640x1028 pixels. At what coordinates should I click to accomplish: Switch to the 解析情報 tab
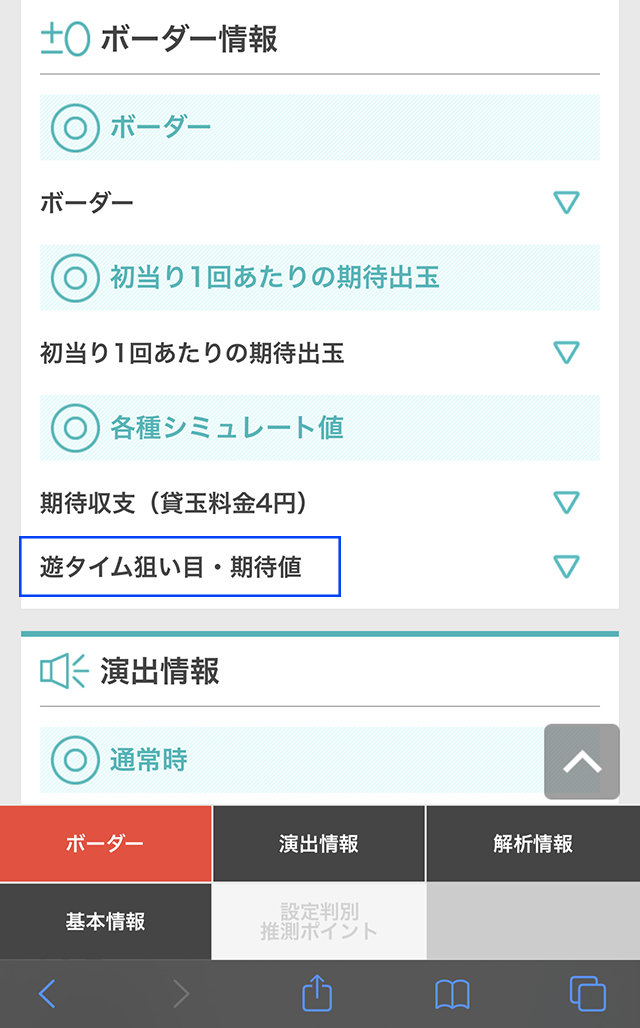click(532, 843)
